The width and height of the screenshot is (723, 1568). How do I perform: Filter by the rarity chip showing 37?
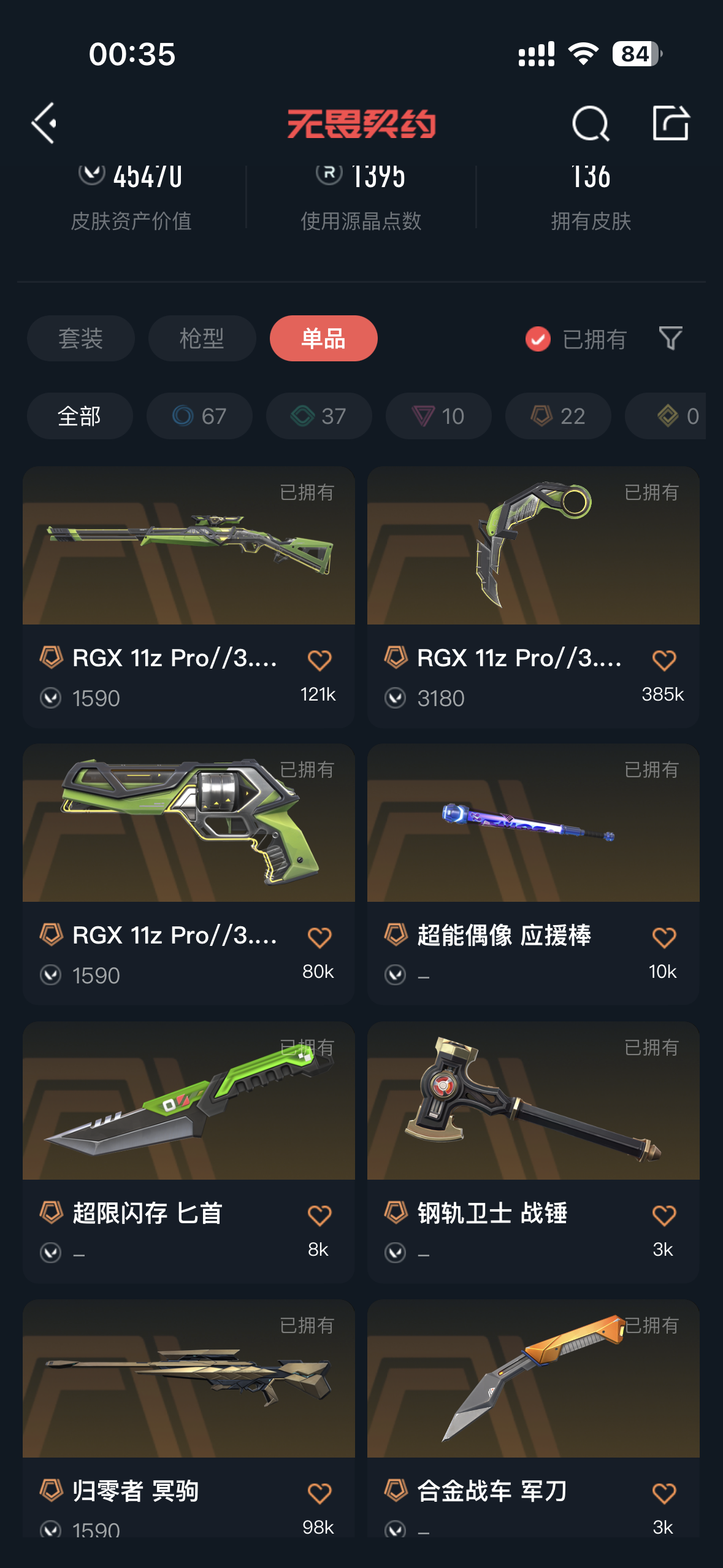[x=319, y=416]
